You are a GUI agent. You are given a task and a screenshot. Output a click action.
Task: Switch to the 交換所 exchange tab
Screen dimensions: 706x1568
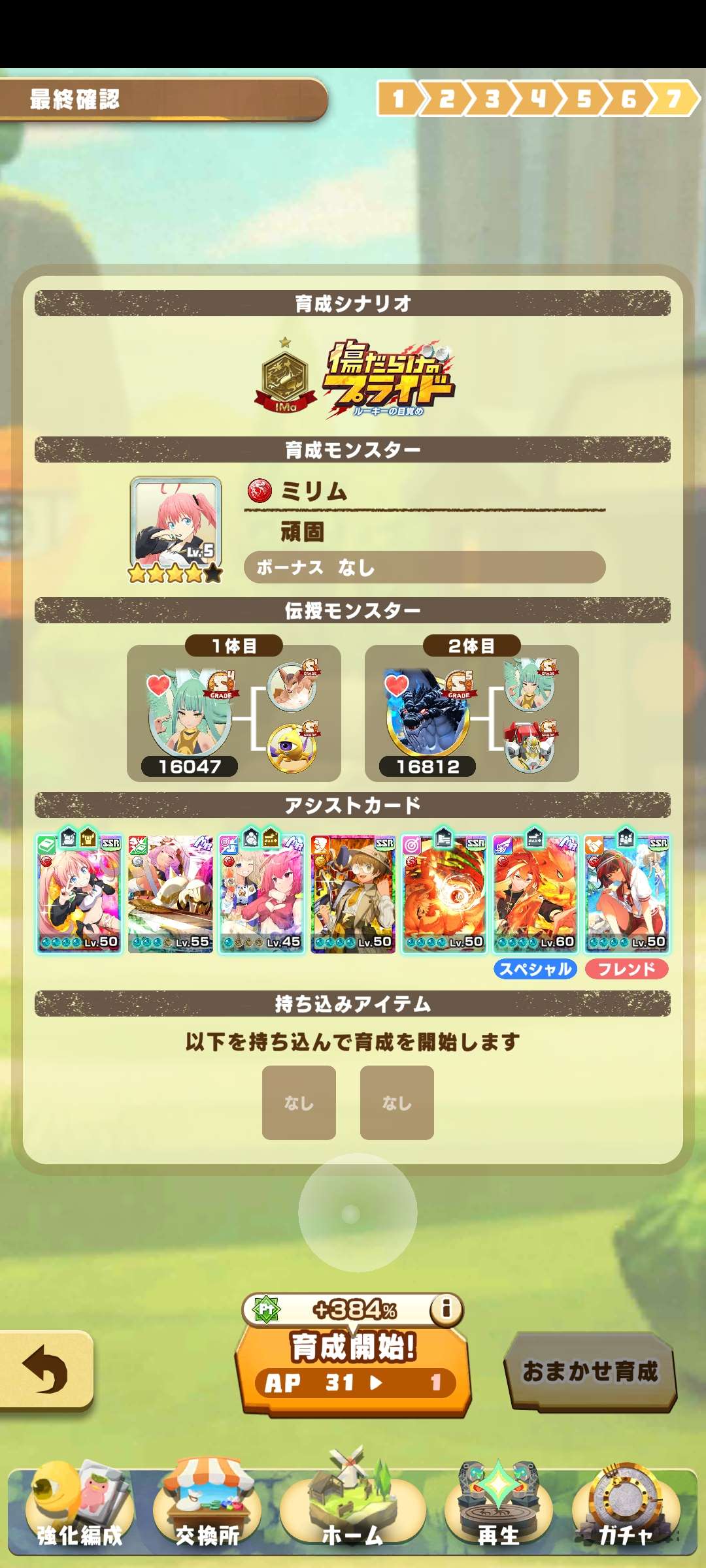point(207,1509)
